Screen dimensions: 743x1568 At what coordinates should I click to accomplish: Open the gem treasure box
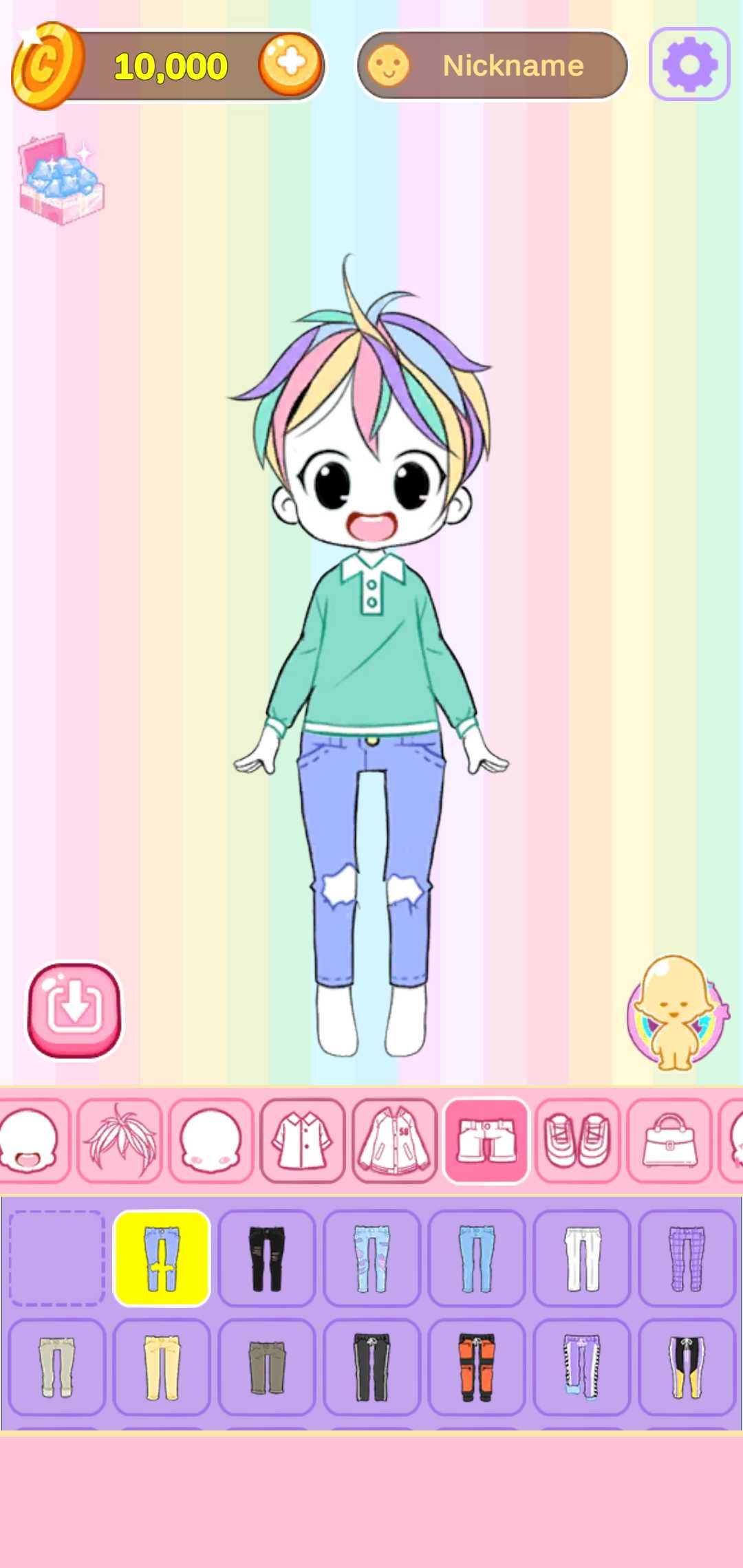(x=61, y=179)
